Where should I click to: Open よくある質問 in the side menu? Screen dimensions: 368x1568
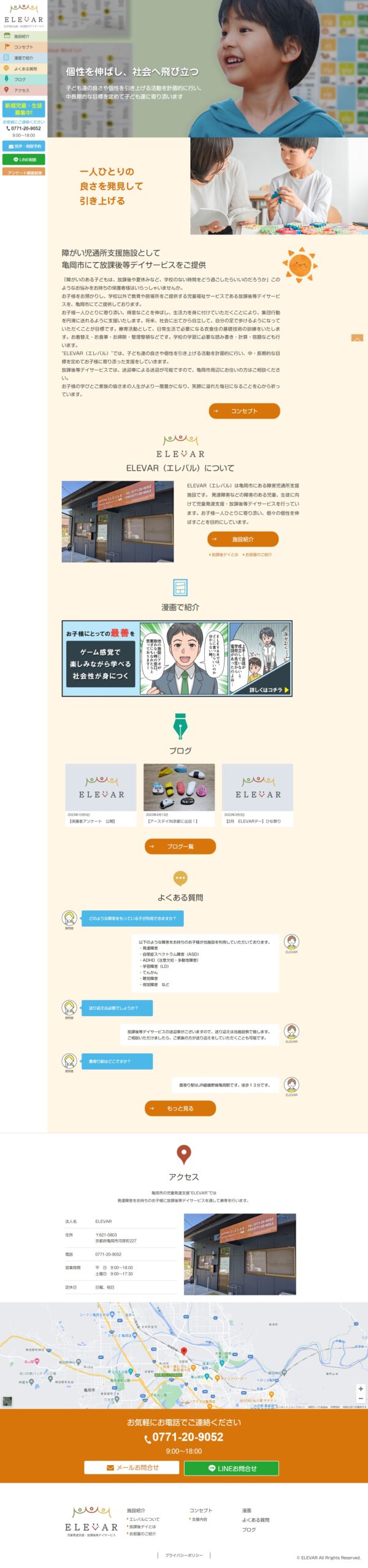25,69
